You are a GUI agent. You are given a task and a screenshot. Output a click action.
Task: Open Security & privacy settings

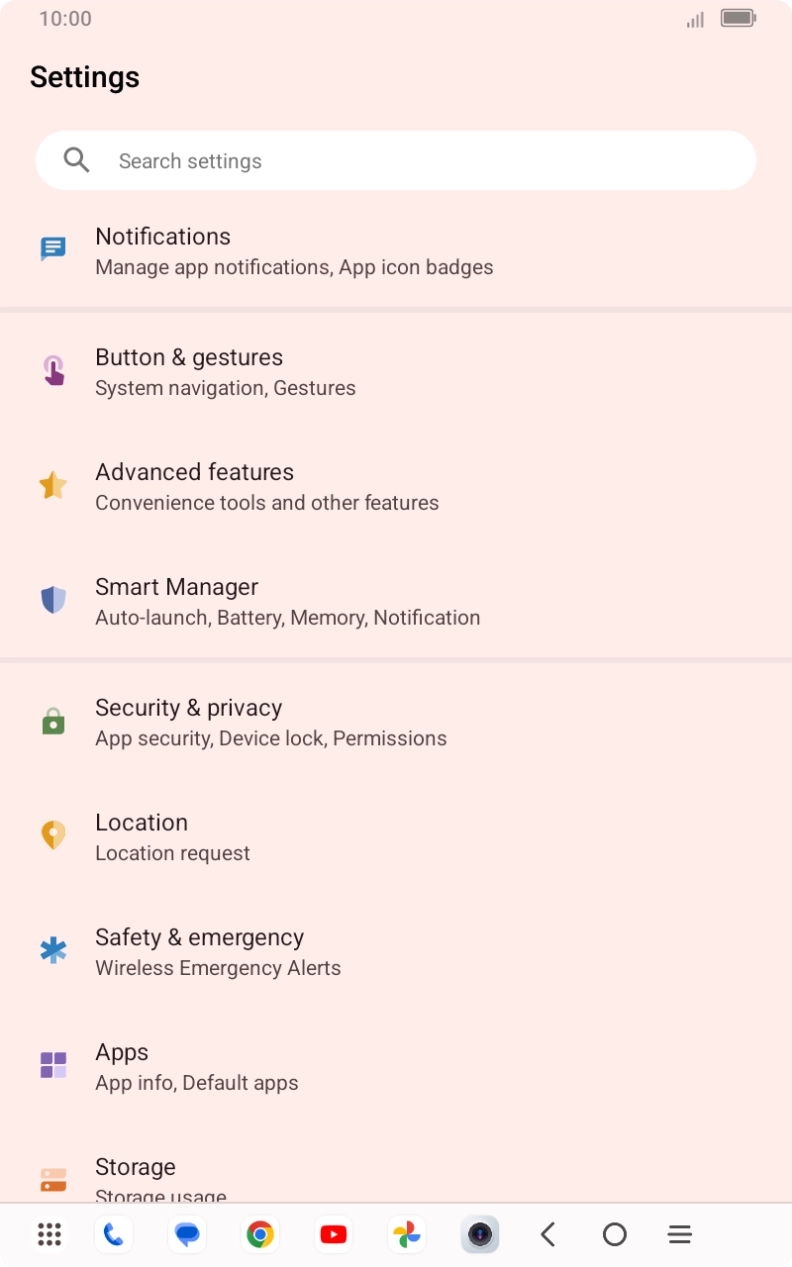point(395,723)
